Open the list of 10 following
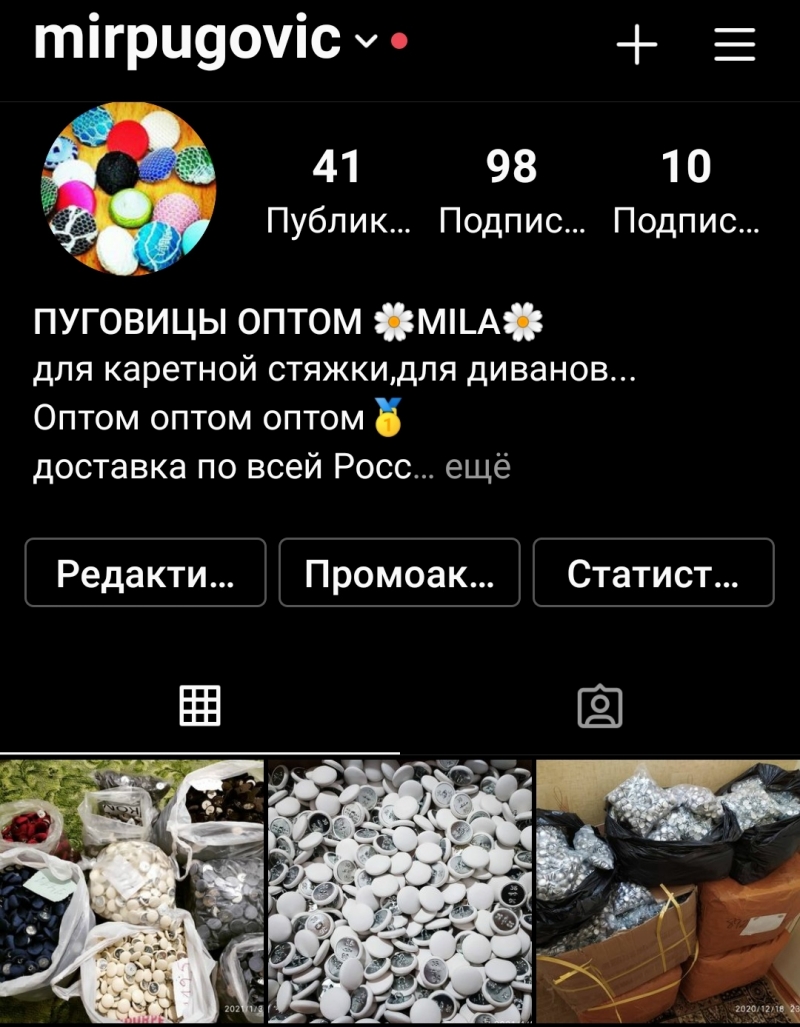The image size is (800, 1027). click(686, 192)
